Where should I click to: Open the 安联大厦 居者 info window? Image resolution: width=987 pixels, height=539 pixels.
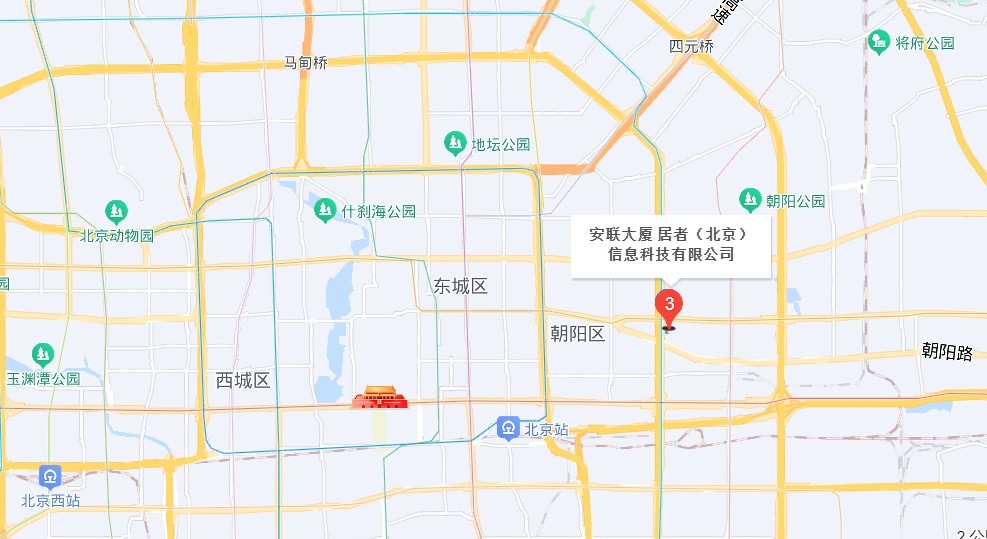[x=671, y=245]
